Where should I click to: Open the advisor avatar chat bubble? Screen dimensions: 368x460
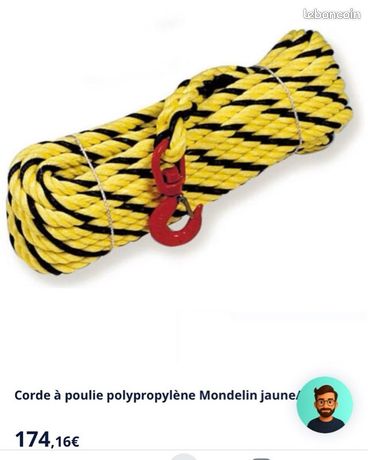click(x=325, y=405)
